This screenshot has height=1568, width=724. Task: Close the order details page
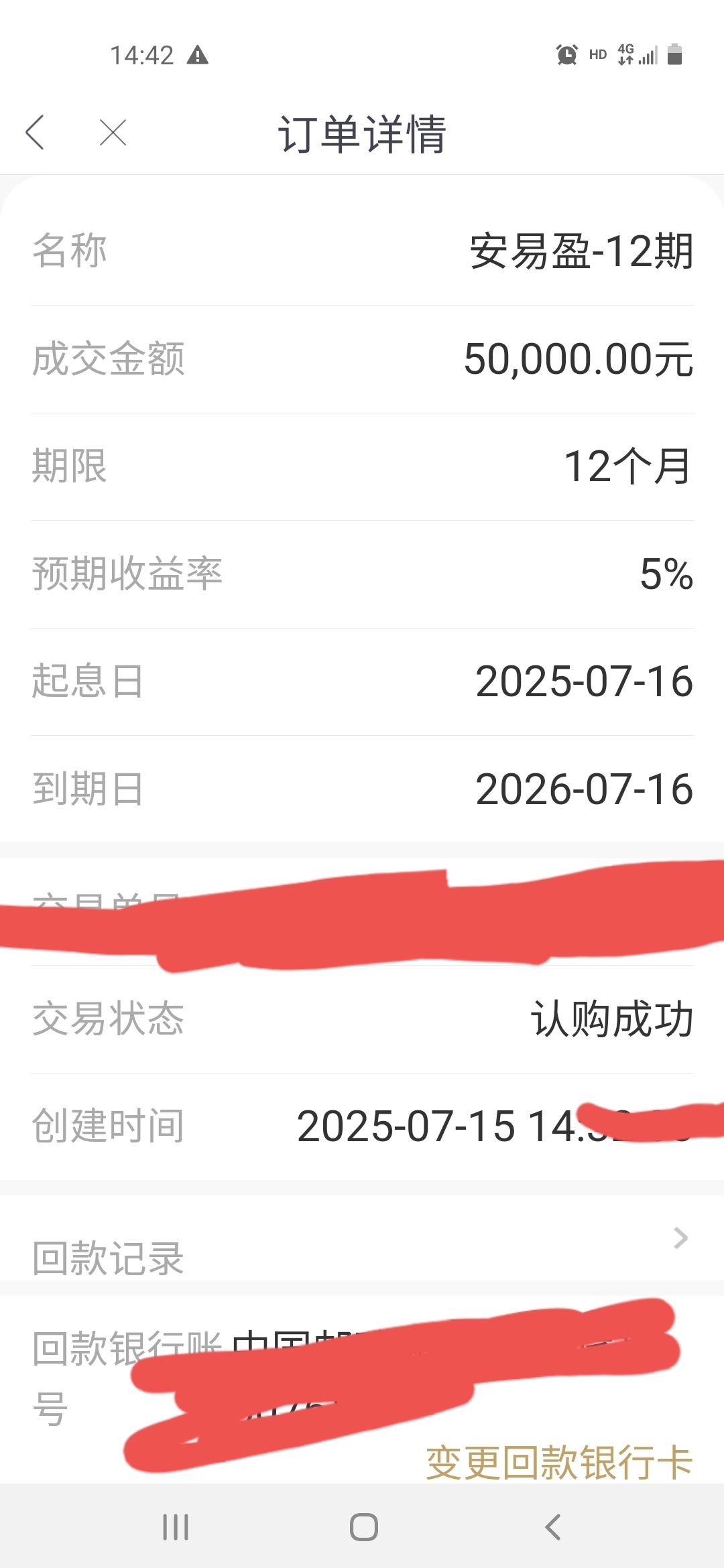click(113, 132)
